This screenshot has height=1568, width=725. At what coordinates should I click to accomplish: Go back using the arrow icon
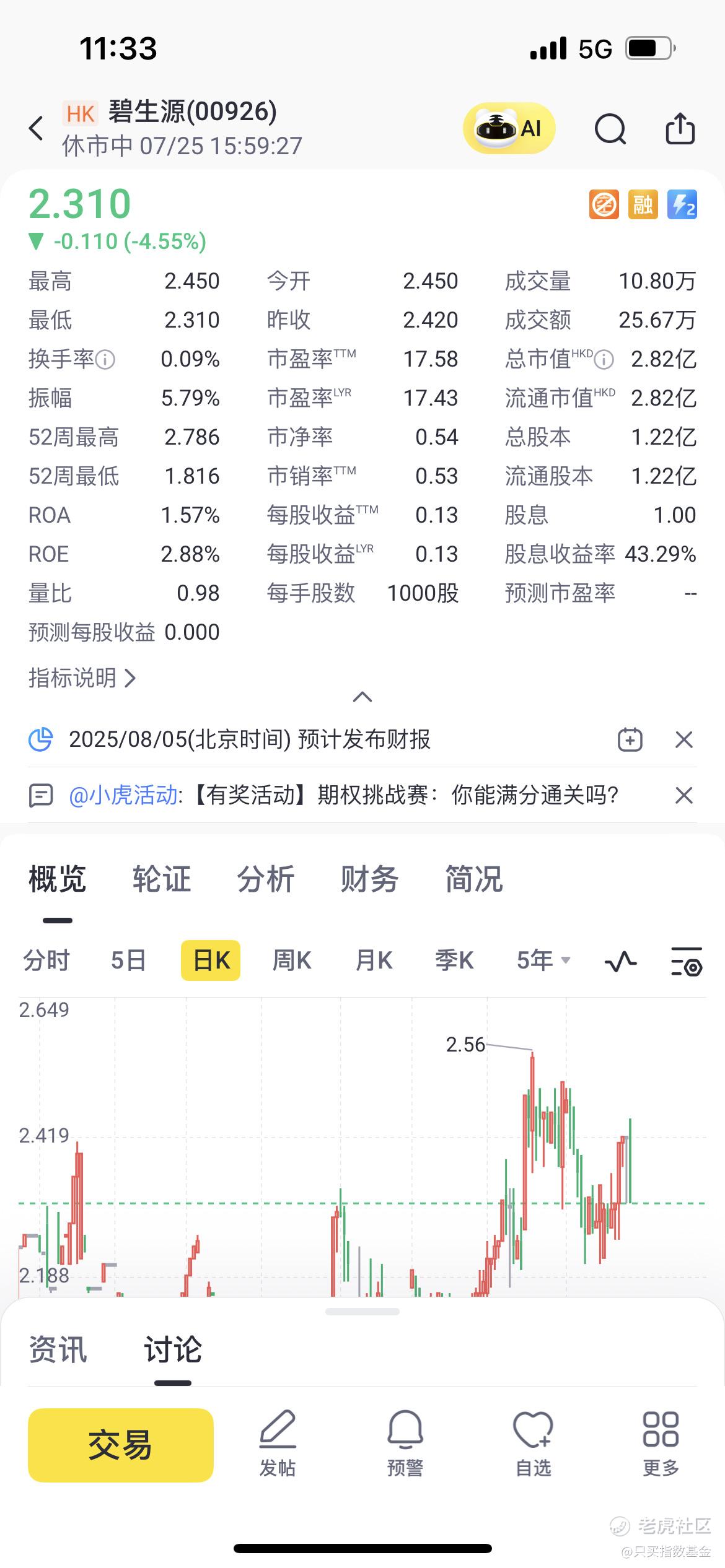click(37, 129)
